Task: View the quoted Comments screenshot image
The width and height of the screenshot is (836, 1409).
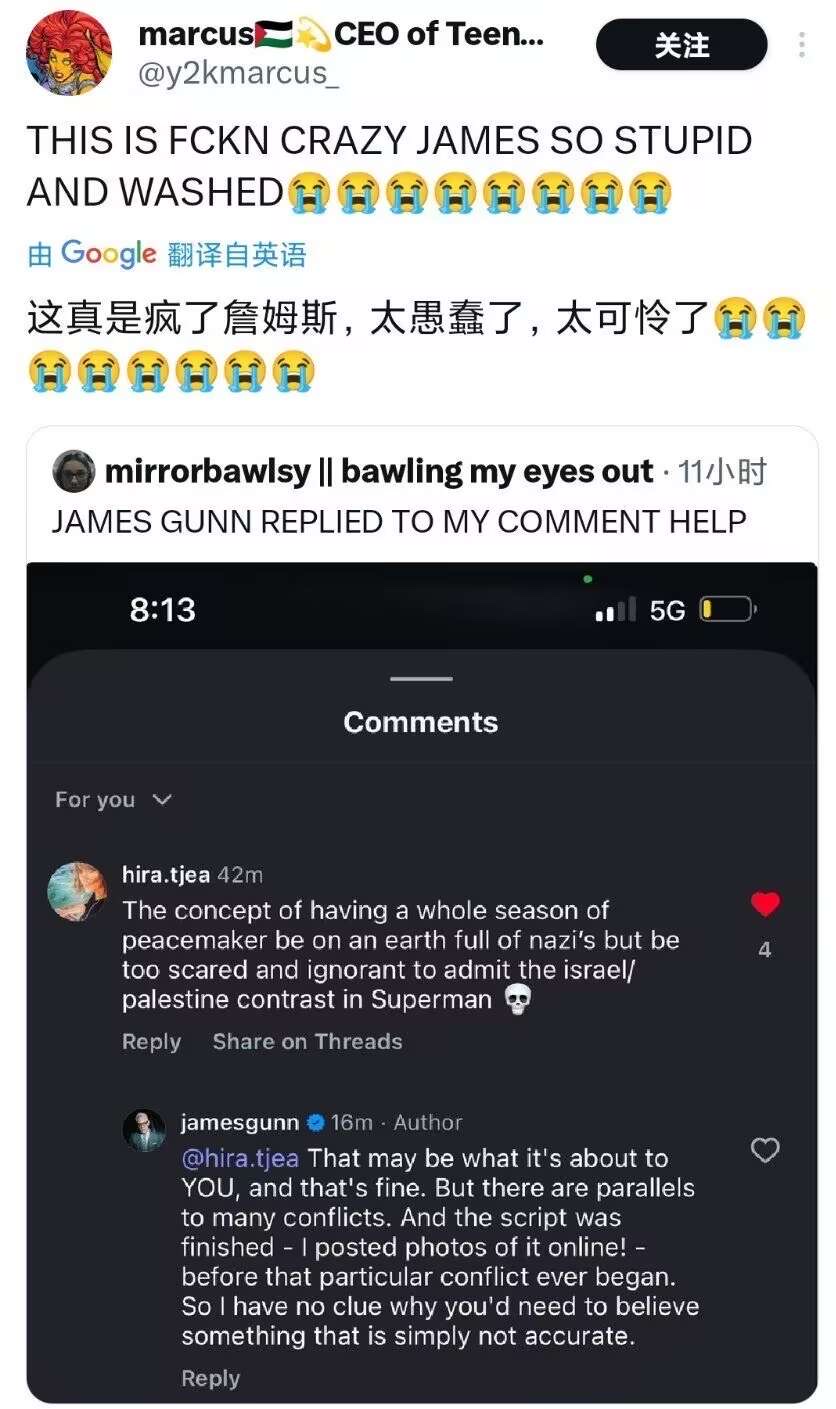Action: (421, 980)
